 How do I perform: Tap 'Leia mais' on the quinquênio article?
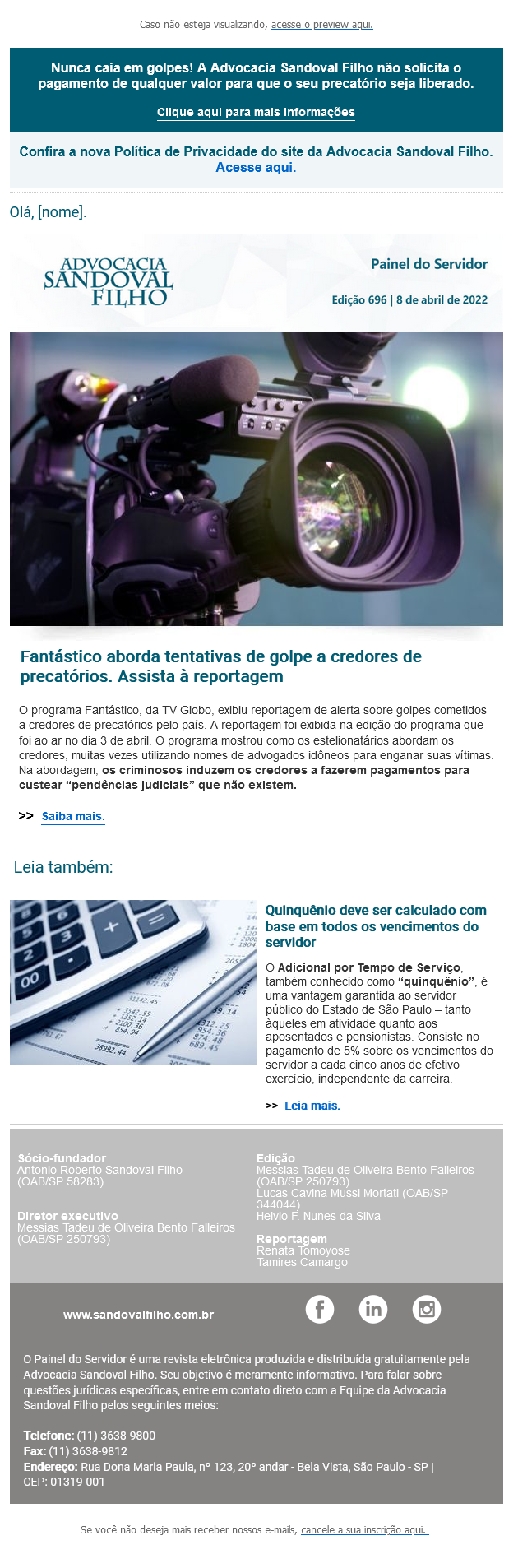point(312,1106)
